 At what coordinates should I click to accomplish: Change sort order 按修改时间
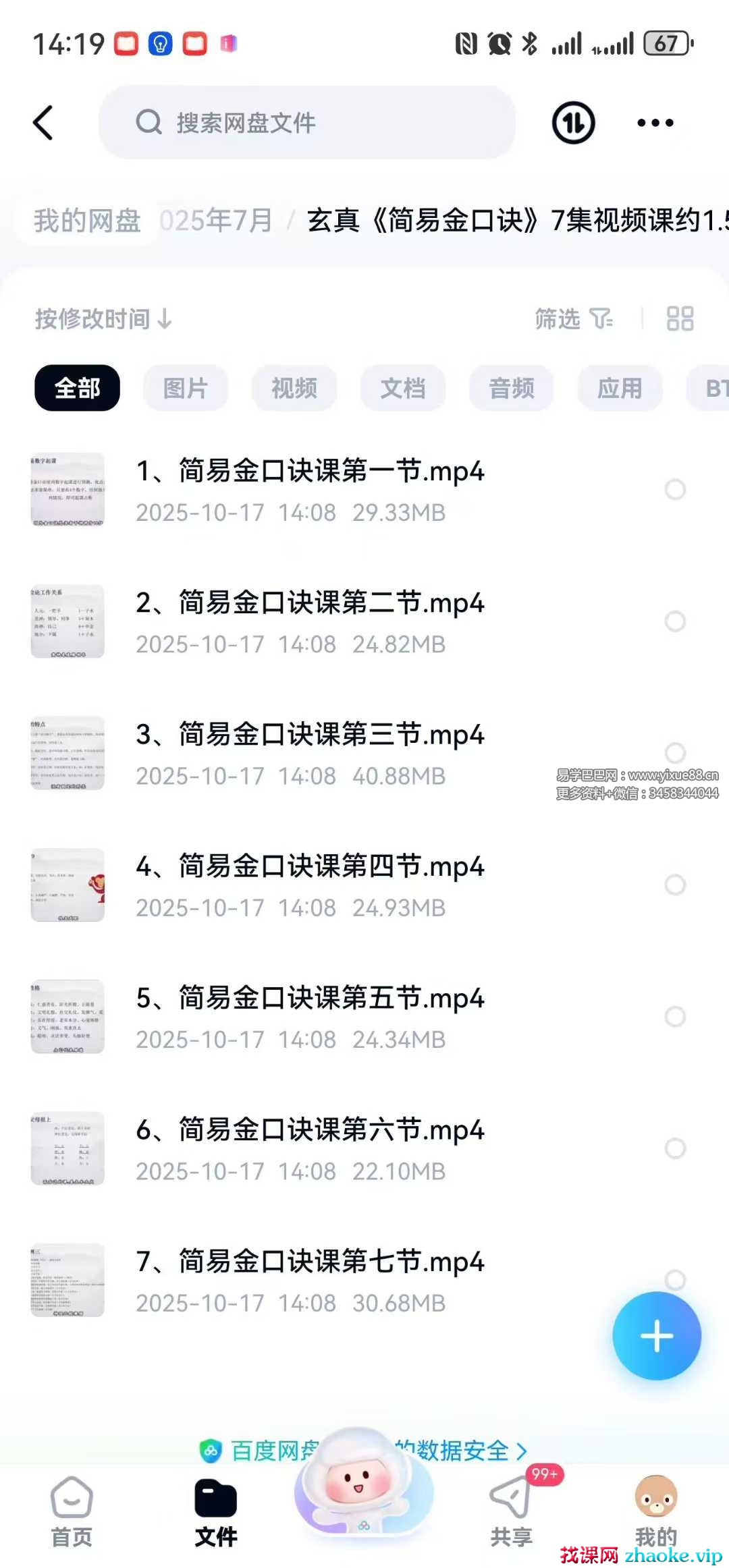tap(103, 319)
